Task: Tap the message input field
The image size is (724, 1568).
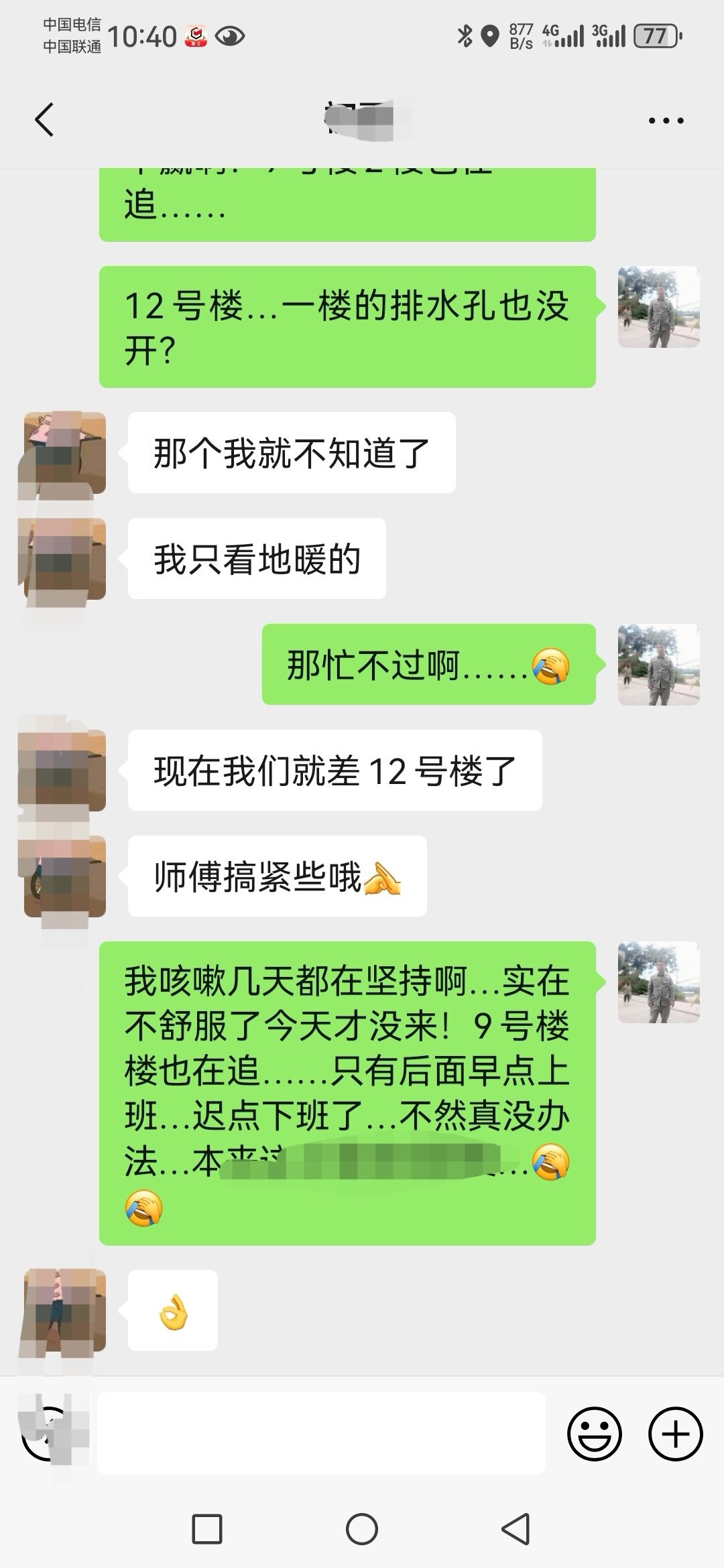Action: tap(321, 1433)
